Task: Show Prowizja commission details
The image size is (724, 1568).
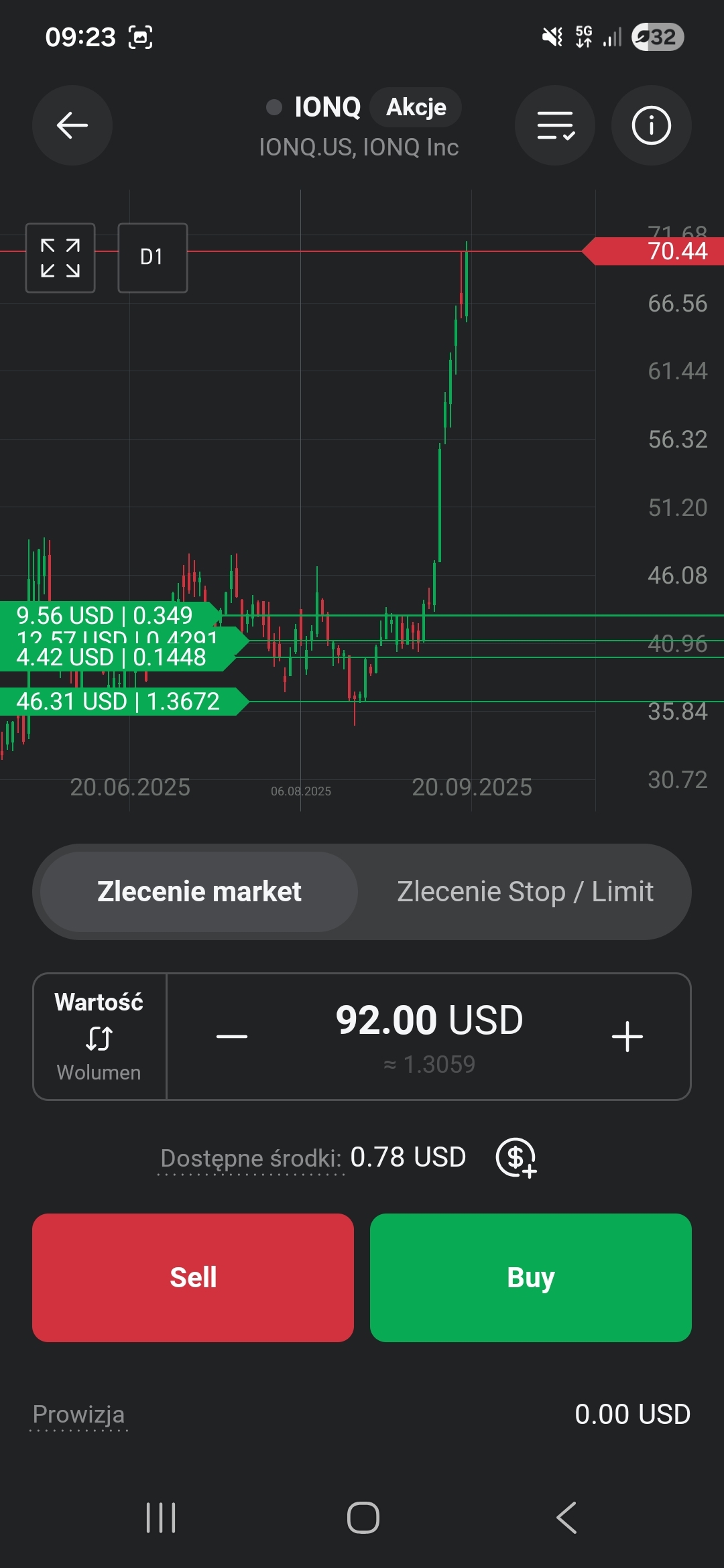Action: point(78,1415)
